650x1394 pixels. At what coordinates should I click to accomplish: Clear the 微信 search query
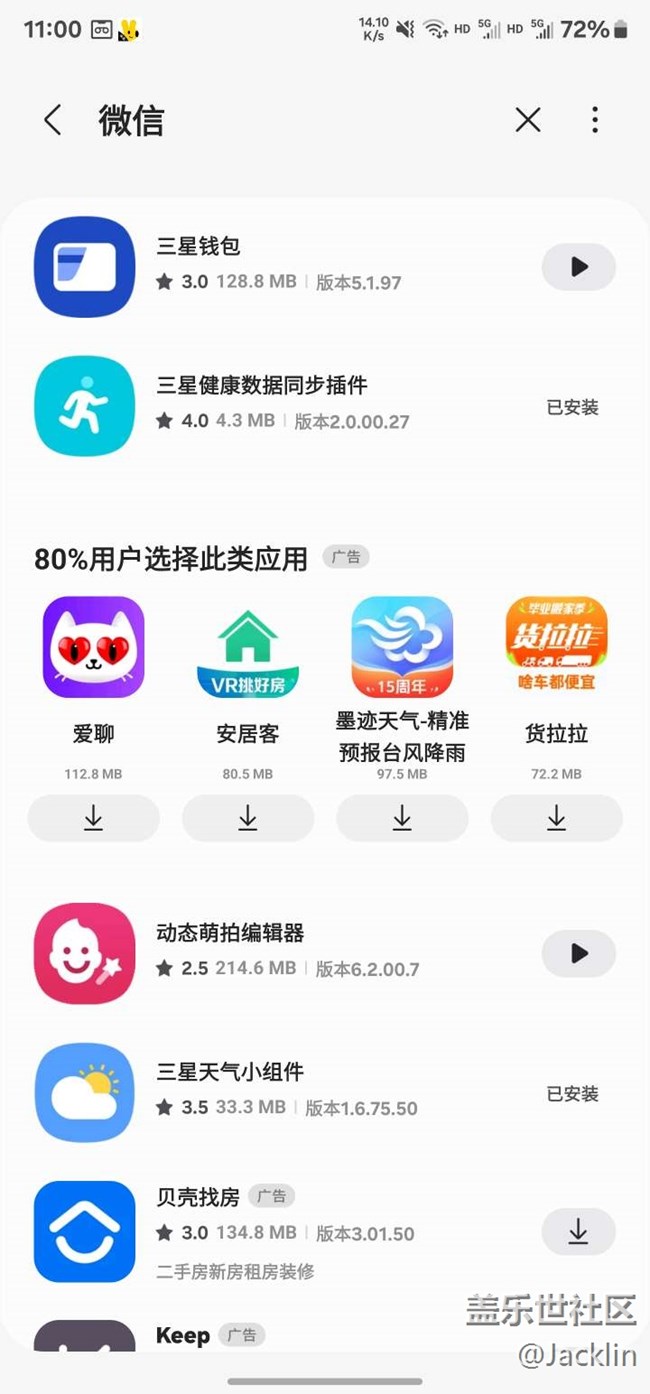(528, 120)
